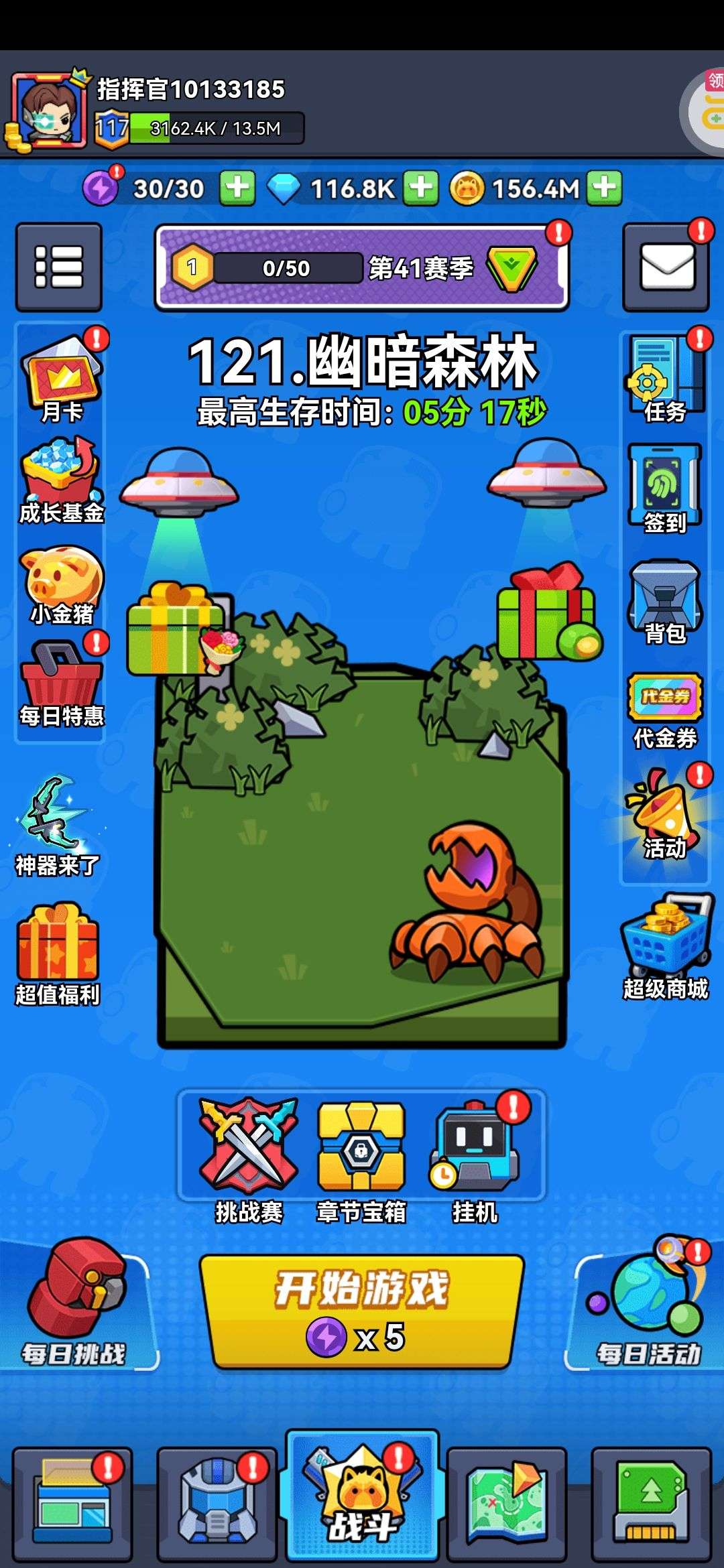Add more gold coins with the plus button
Viewport: 724px width, 1568px height.
coord(605,188)
